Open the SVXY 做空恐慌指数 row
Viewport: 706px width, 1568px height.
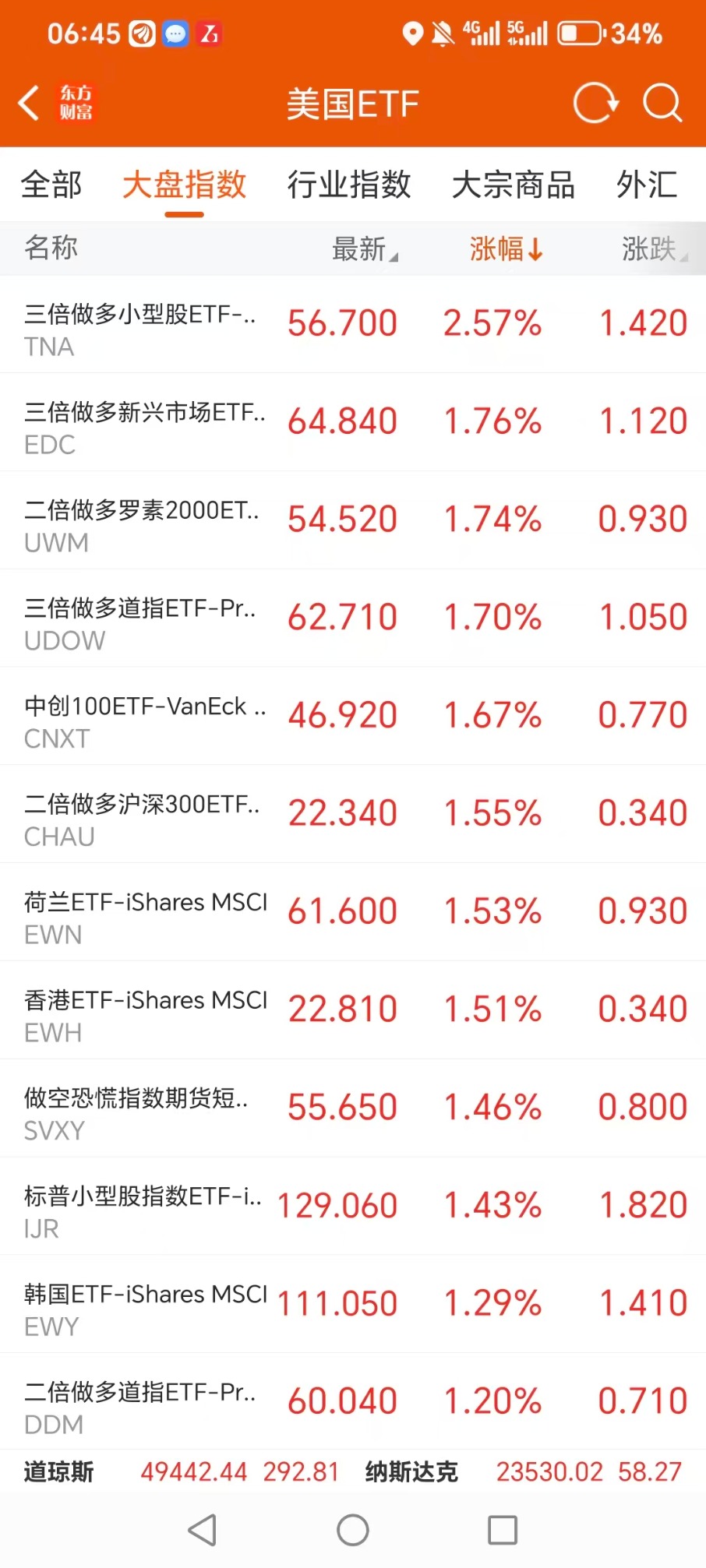point(353,1108)
